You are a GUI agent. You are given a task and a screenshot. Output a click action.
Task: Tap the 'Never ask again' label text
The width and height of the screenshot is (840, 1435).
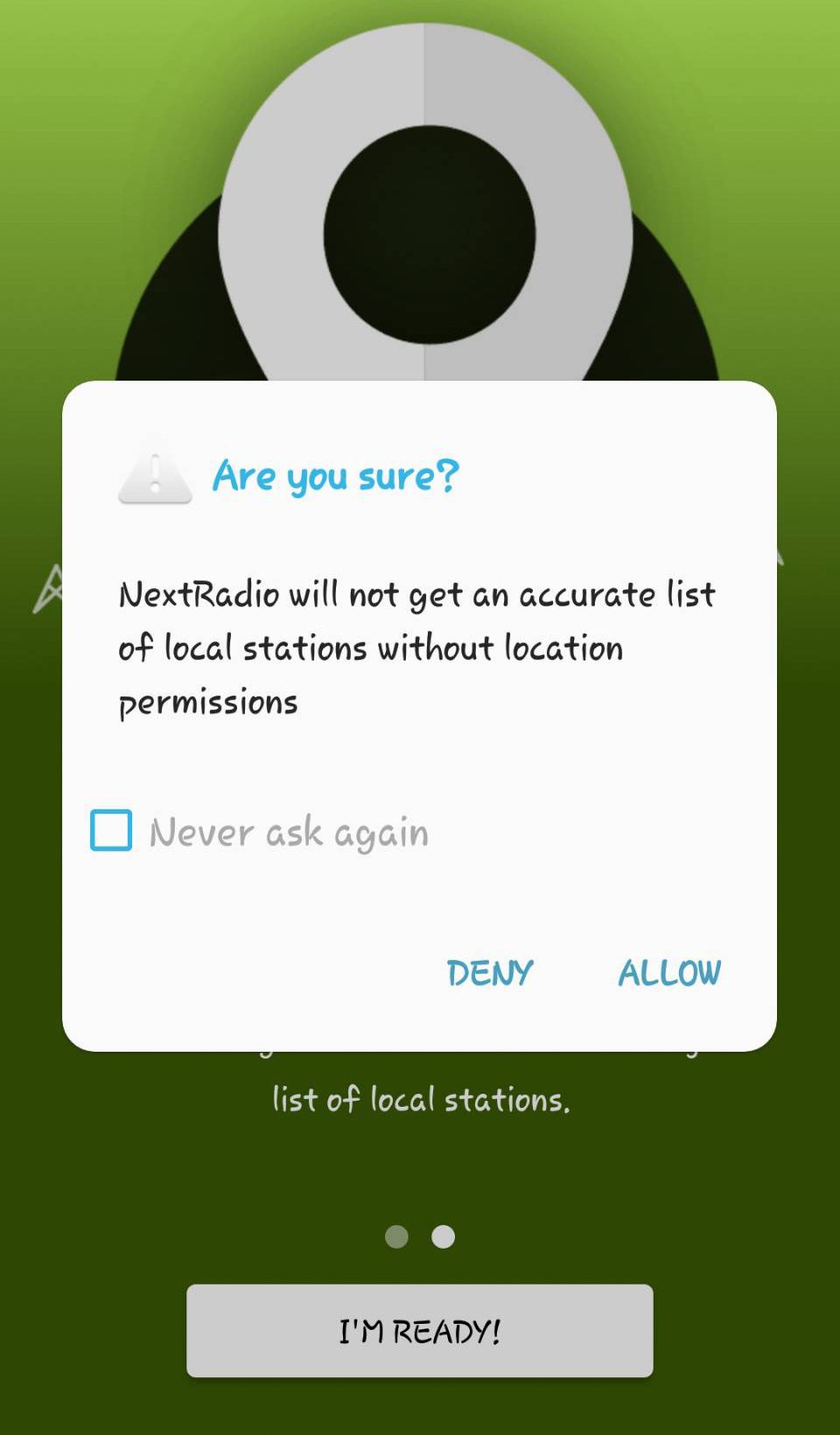[x=289, y=831]
